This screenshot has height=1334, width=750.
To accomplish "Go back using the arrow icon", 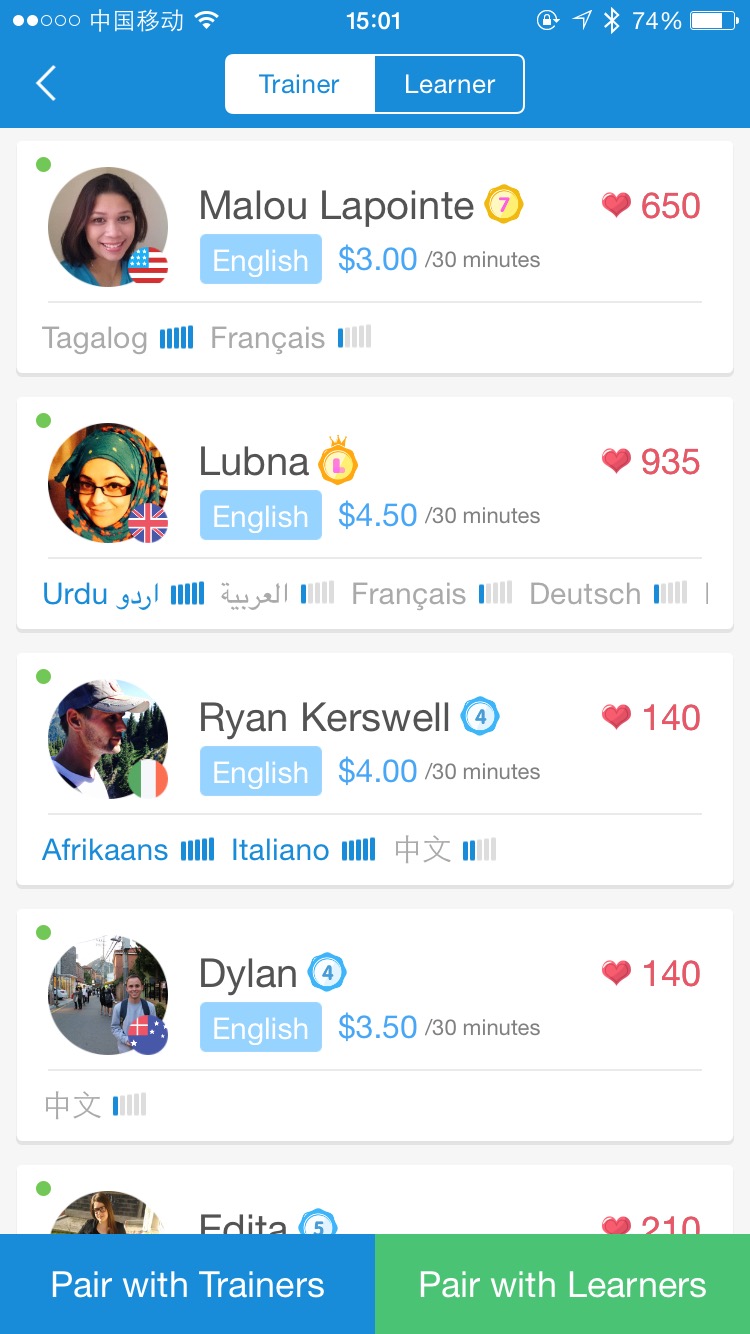I will (46, 84).
